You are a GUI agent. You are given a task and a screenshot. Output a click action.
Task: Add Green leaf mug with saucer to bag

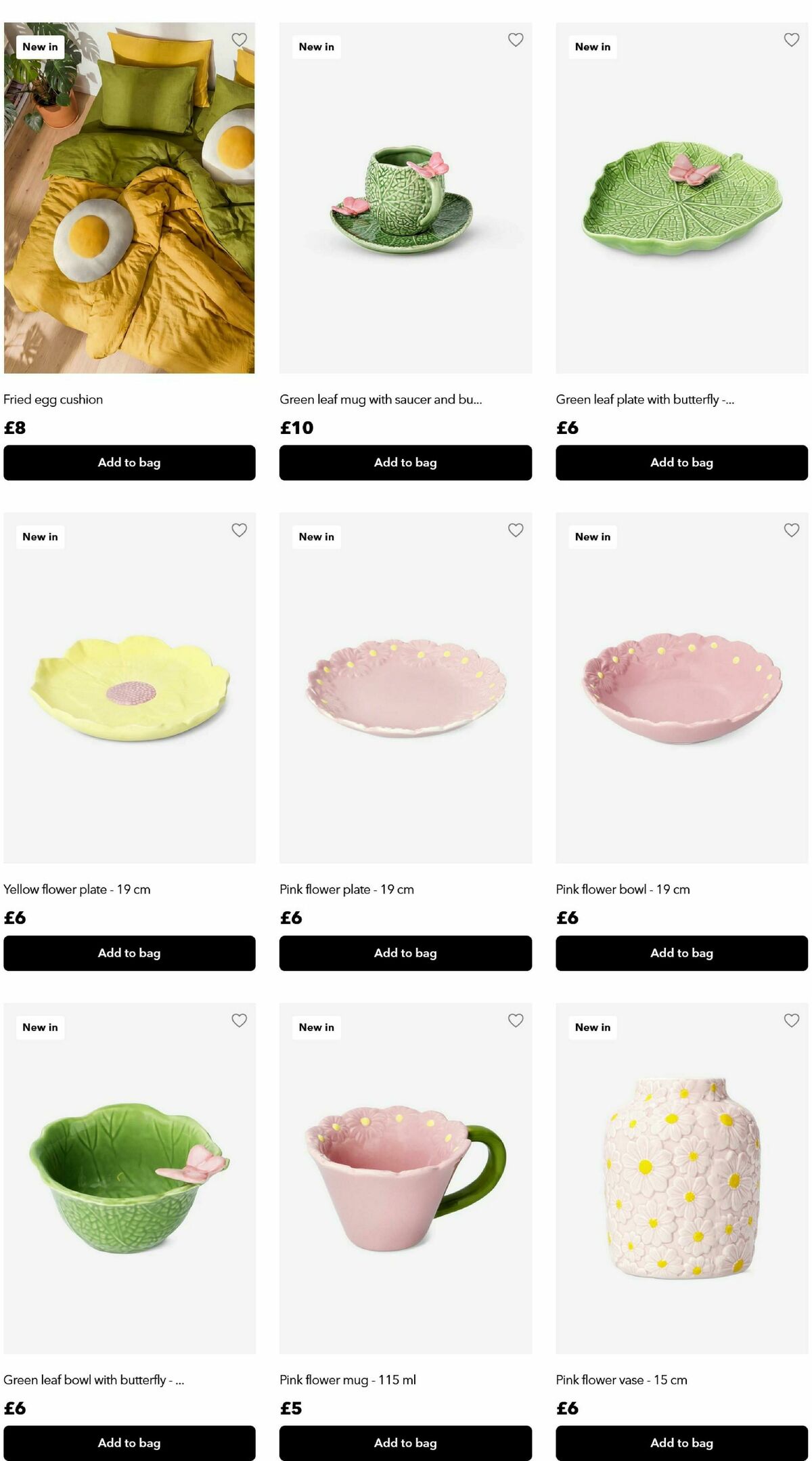point(405,462)
